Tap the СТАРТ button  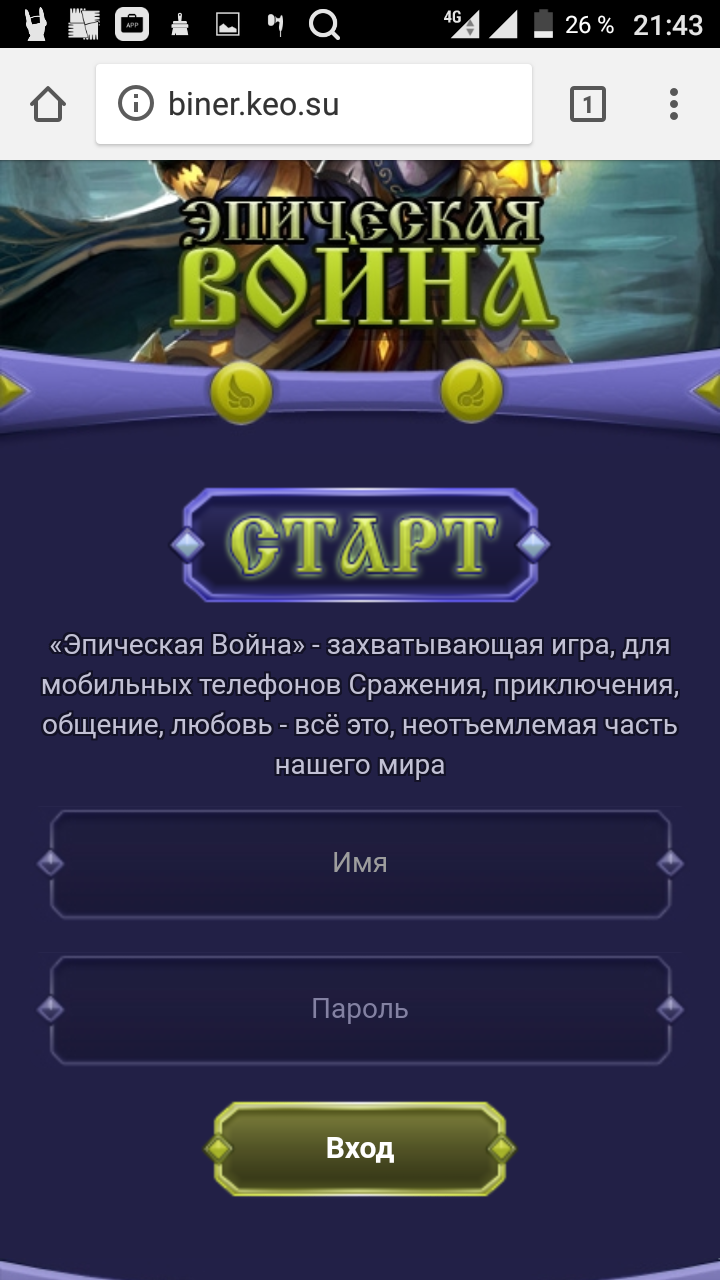point(360,545)
